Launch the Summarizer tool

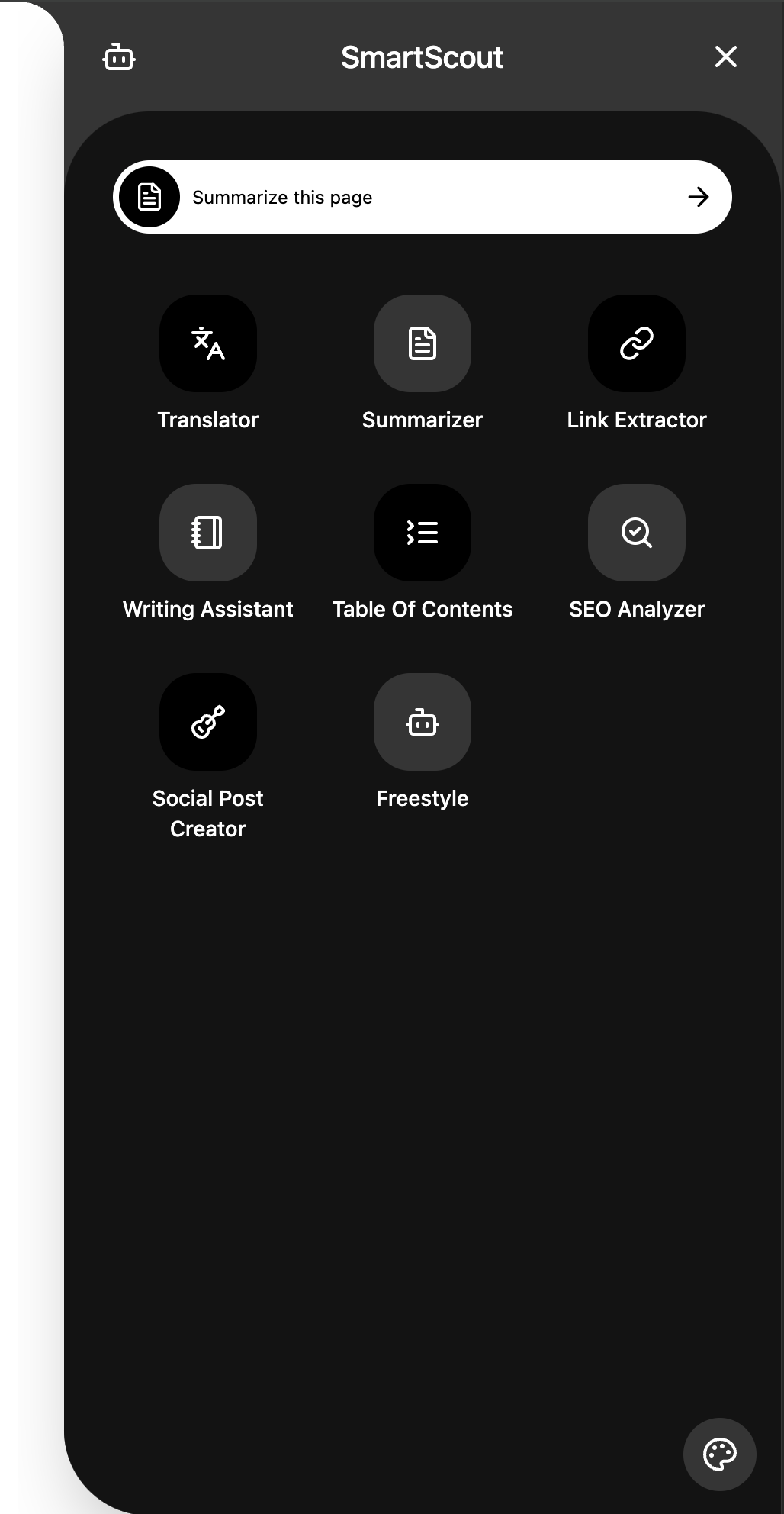click(x=423, y=343)
